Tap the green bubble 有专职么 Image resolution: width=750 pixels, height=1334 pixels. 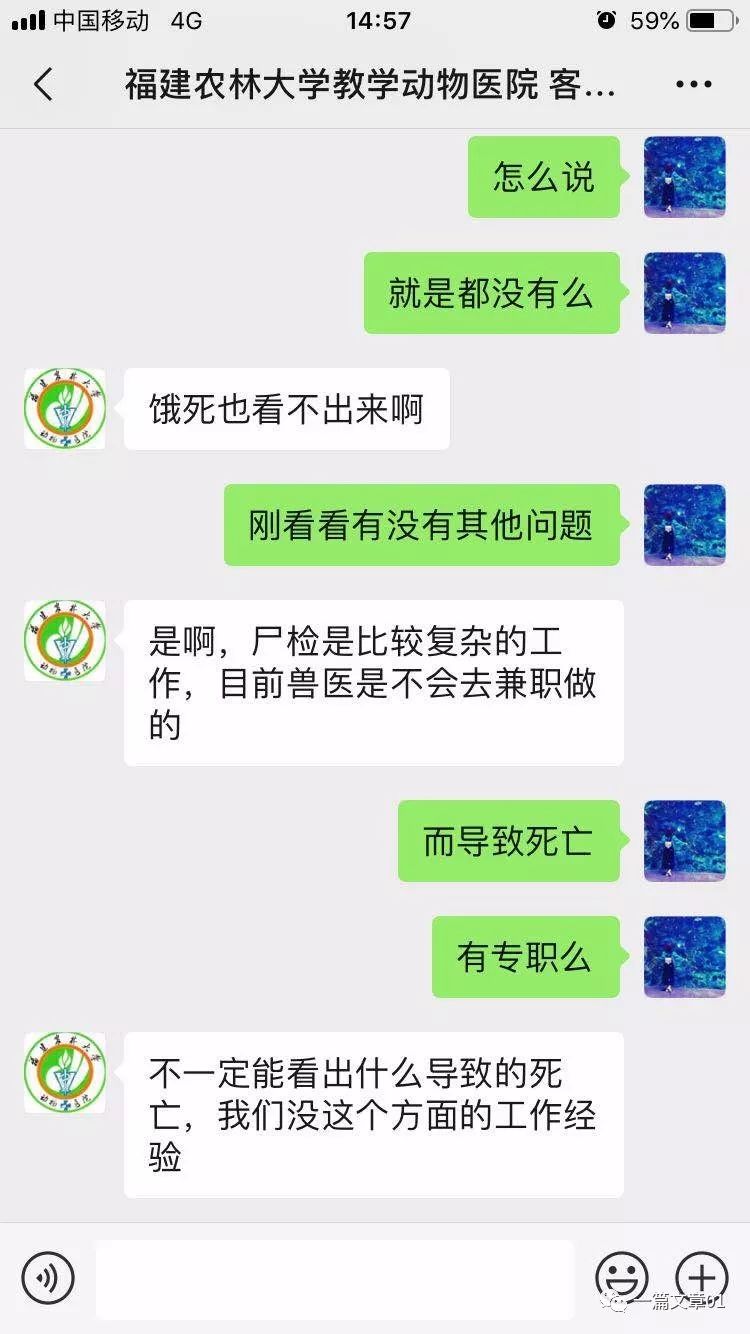tap(525, 957)
